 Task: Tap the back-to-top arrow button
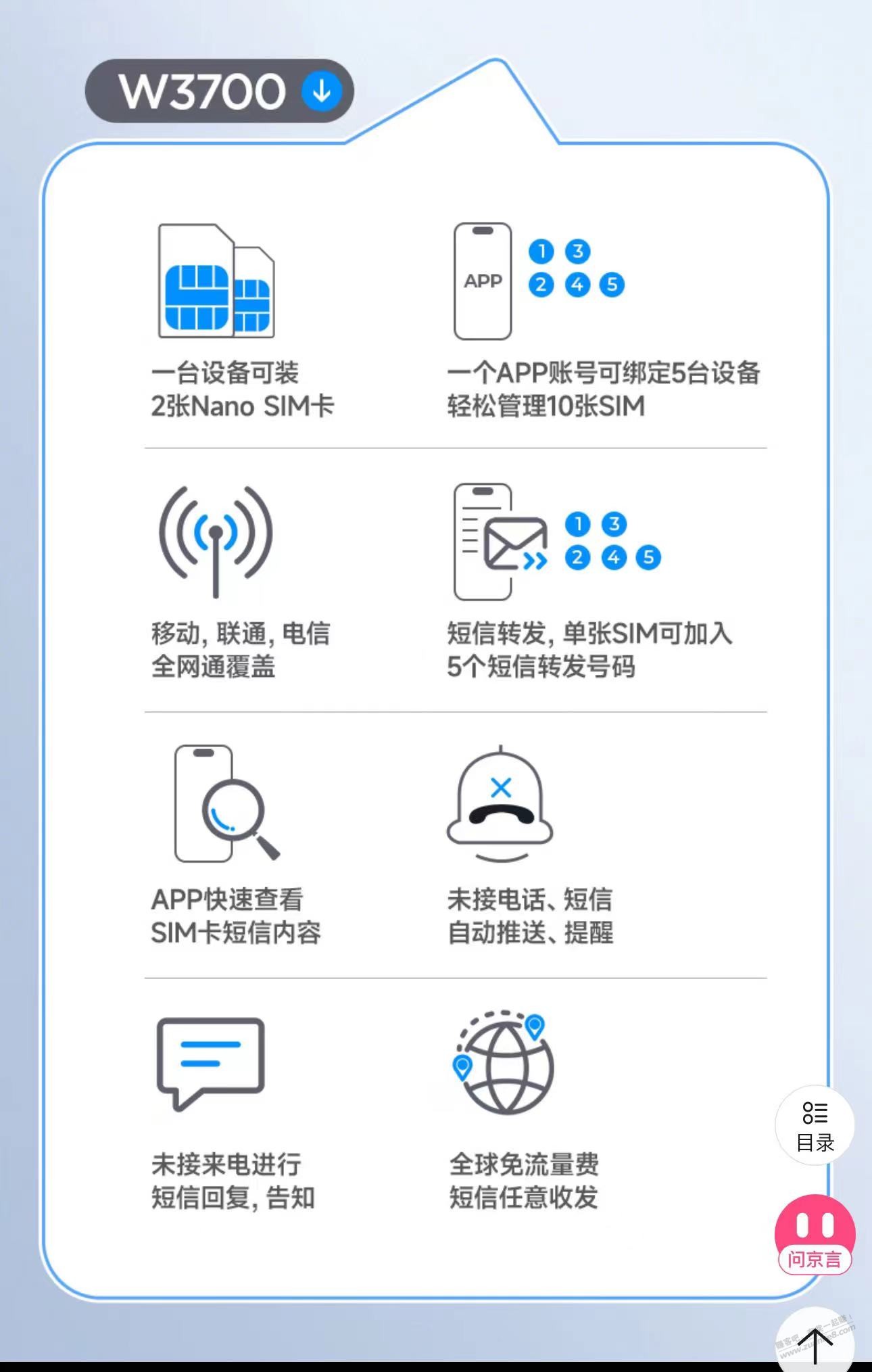pyautogui.click(x=815, y=1342)
